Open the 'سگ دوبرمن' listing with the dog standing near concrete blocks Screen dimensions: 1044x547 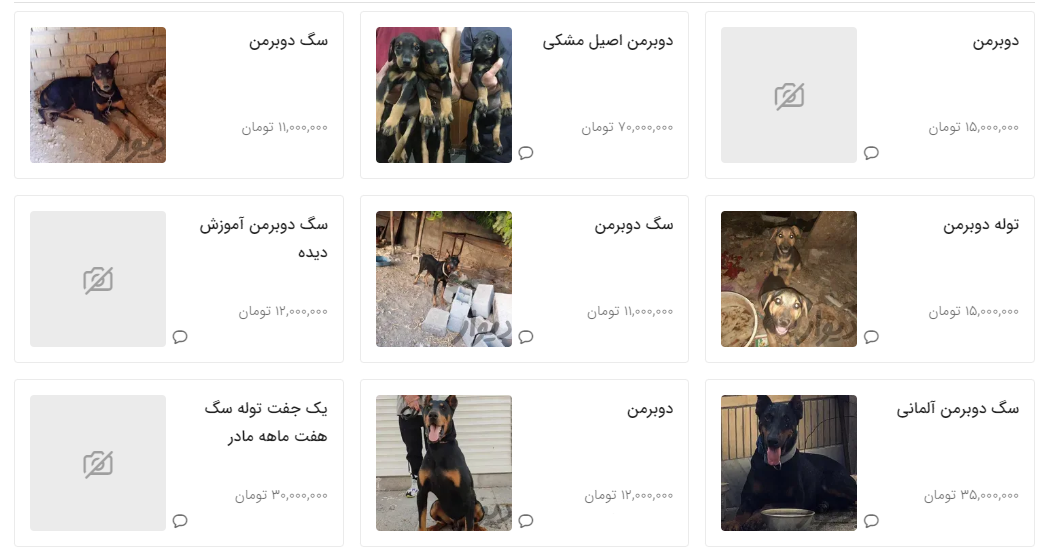pos(633,226)
